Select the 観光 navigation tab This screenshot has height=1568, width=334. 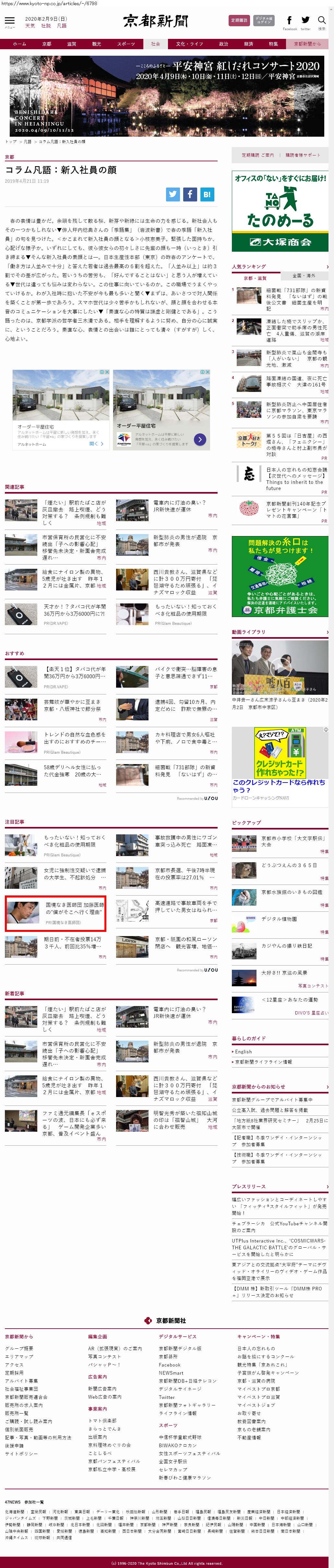tap(96, 44)
